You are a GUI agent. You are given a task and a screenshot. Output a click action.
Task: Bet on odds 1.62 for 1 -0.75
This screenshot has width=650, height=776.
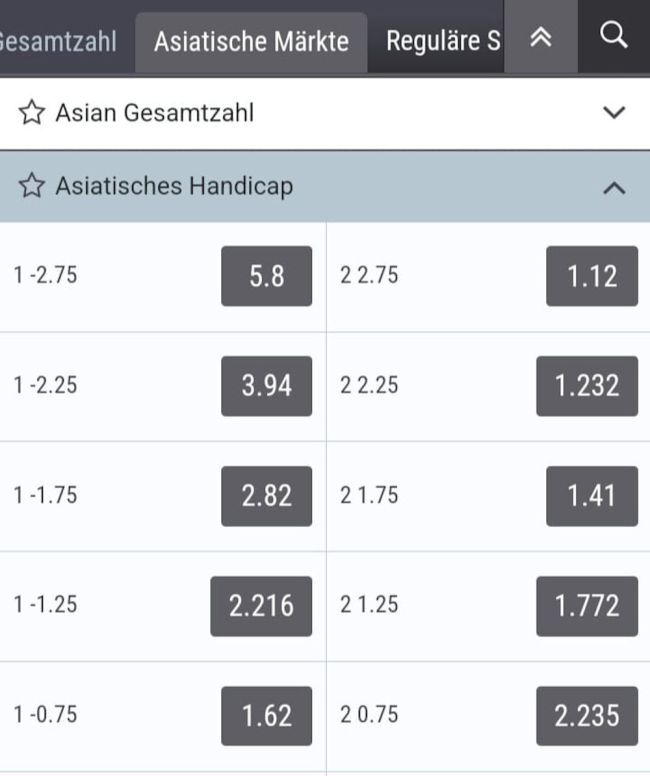click(266, 716)
